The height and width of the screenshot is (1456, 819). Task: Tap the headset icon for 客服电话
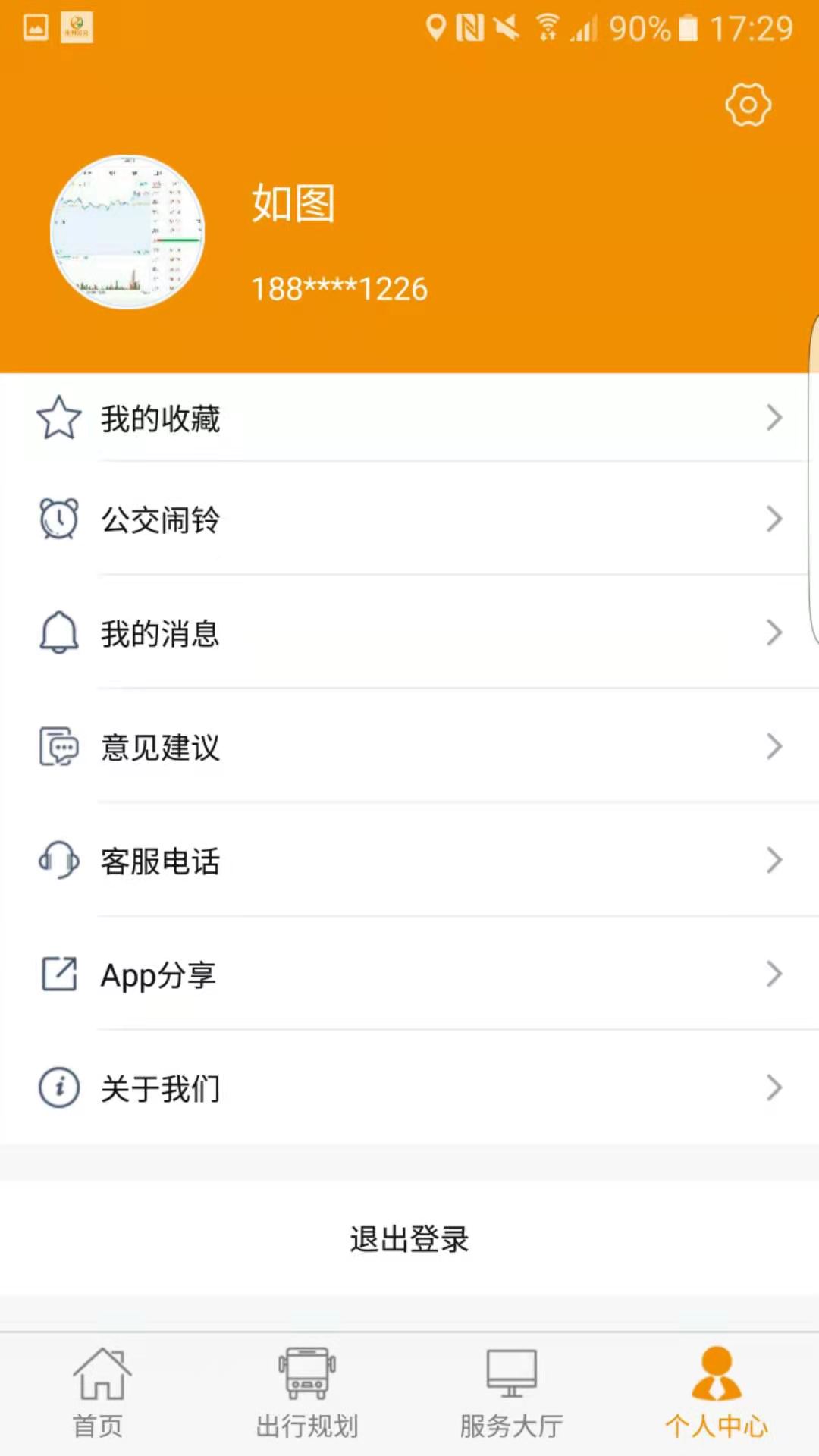click(x=58, y=861)
